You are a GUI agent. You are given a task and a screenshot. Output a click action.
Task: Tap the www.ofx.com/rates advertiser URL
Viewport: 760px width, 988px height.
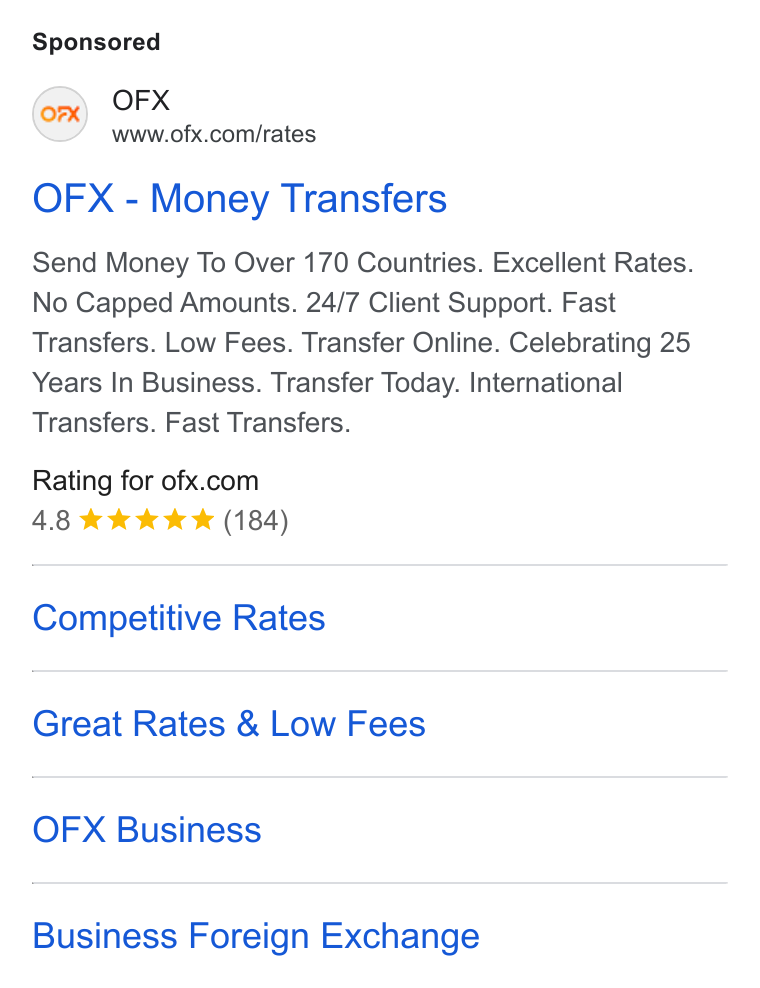coord(214,134)
